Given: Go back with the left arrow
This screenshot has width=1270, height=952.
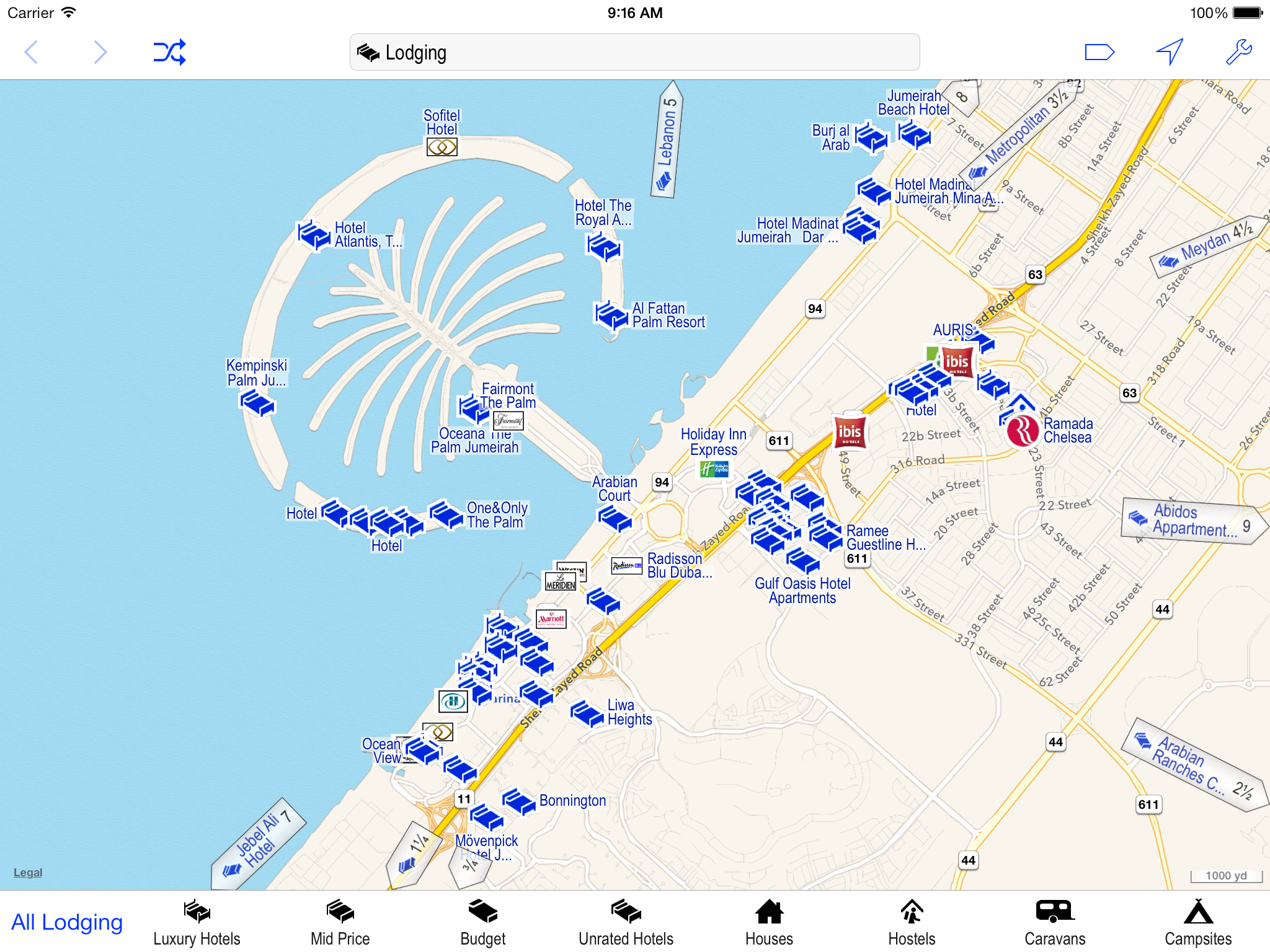Looking at the screenshot, I should [31, 52].
